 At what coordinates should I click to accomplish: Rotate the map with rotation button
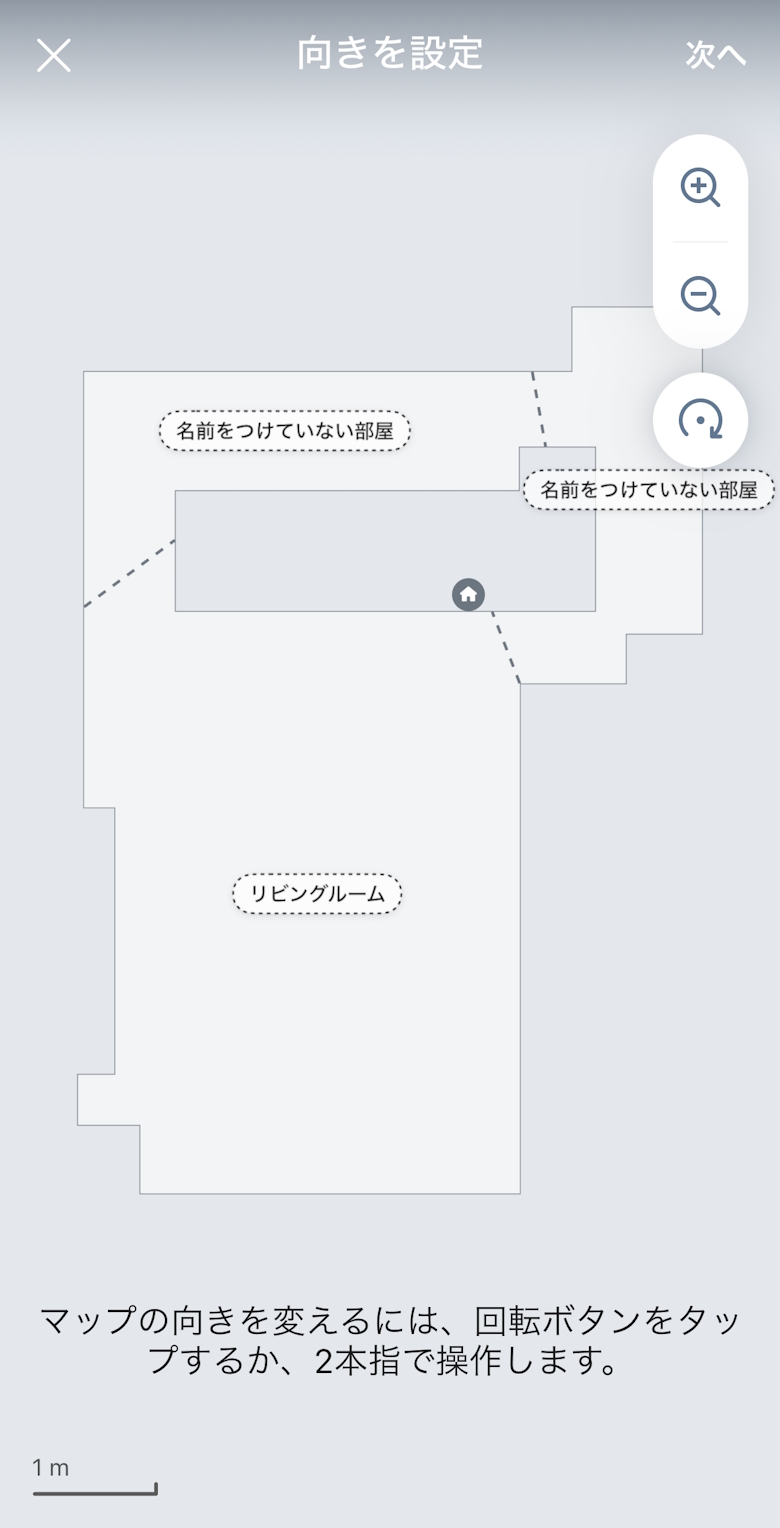click(x=700, y=420)
